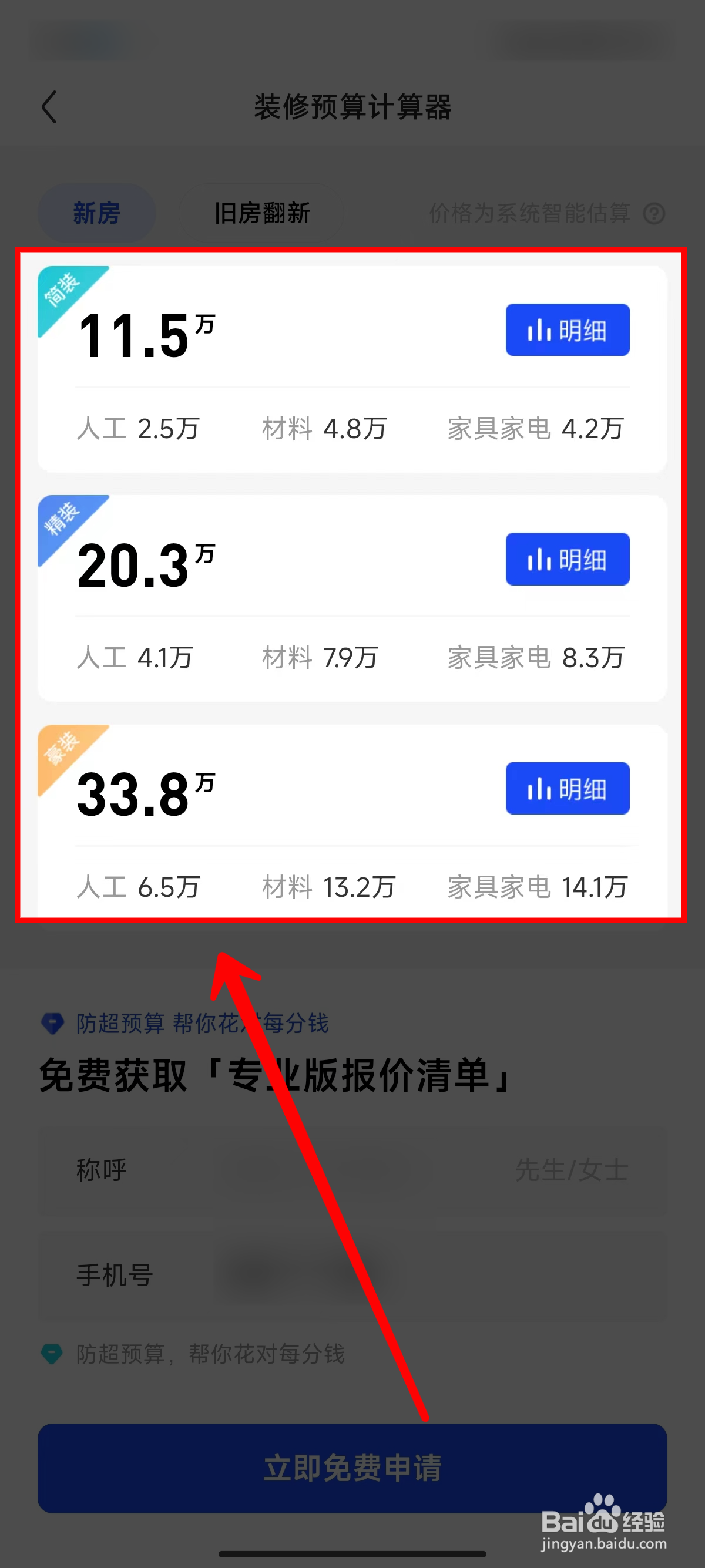This screenshot has height=1568, width=705.
Task: Switch to the 新房 tab
Action: click(96, 213)
